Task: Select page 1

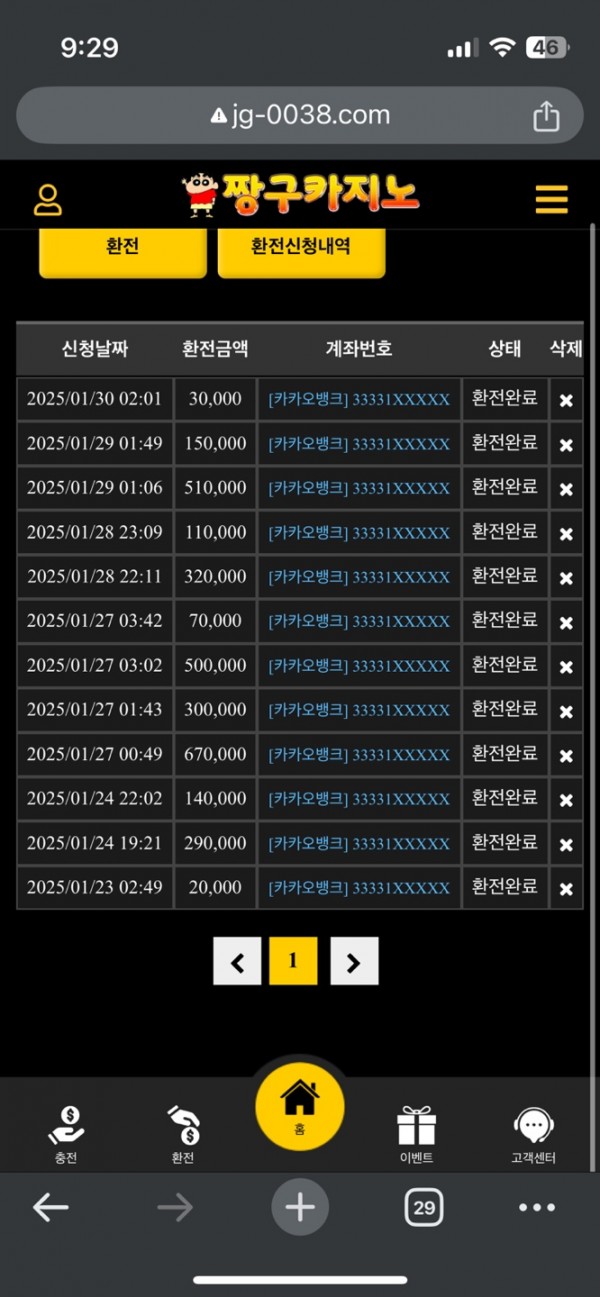Action: (293, 962)
